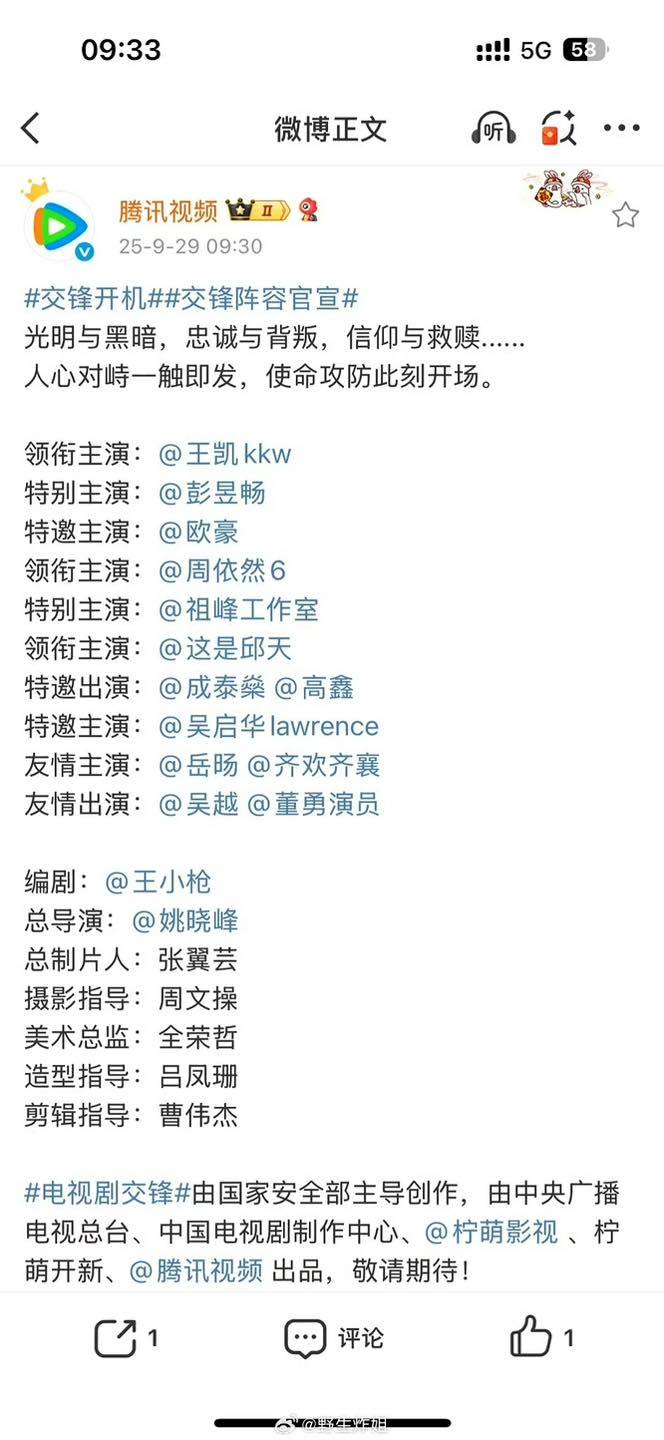Open mention @姚晓峰
664x1440 pixels.
(x=185, y=921)
